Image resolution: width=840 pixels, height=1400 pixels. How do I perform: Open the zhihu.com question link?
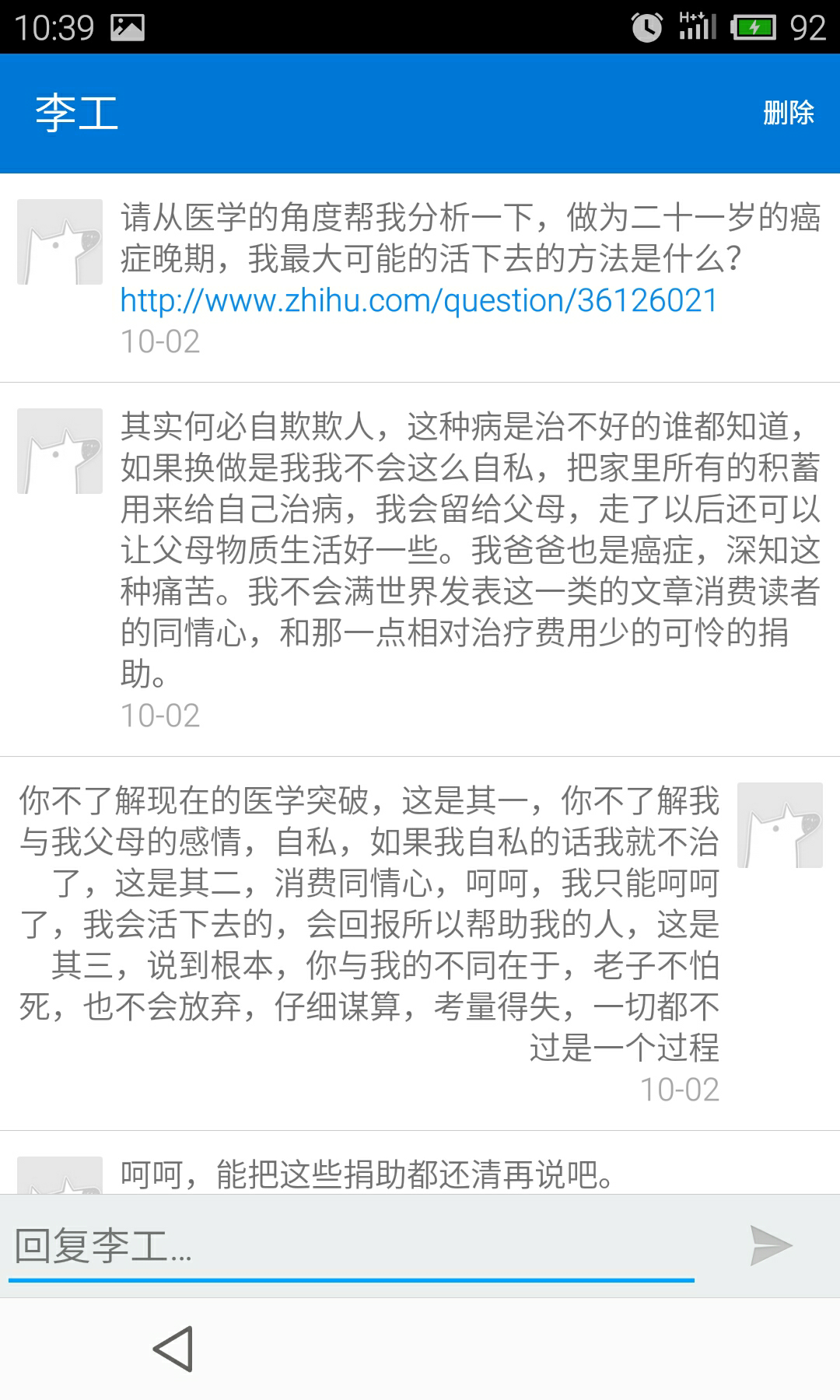click(x=418, y=300)
